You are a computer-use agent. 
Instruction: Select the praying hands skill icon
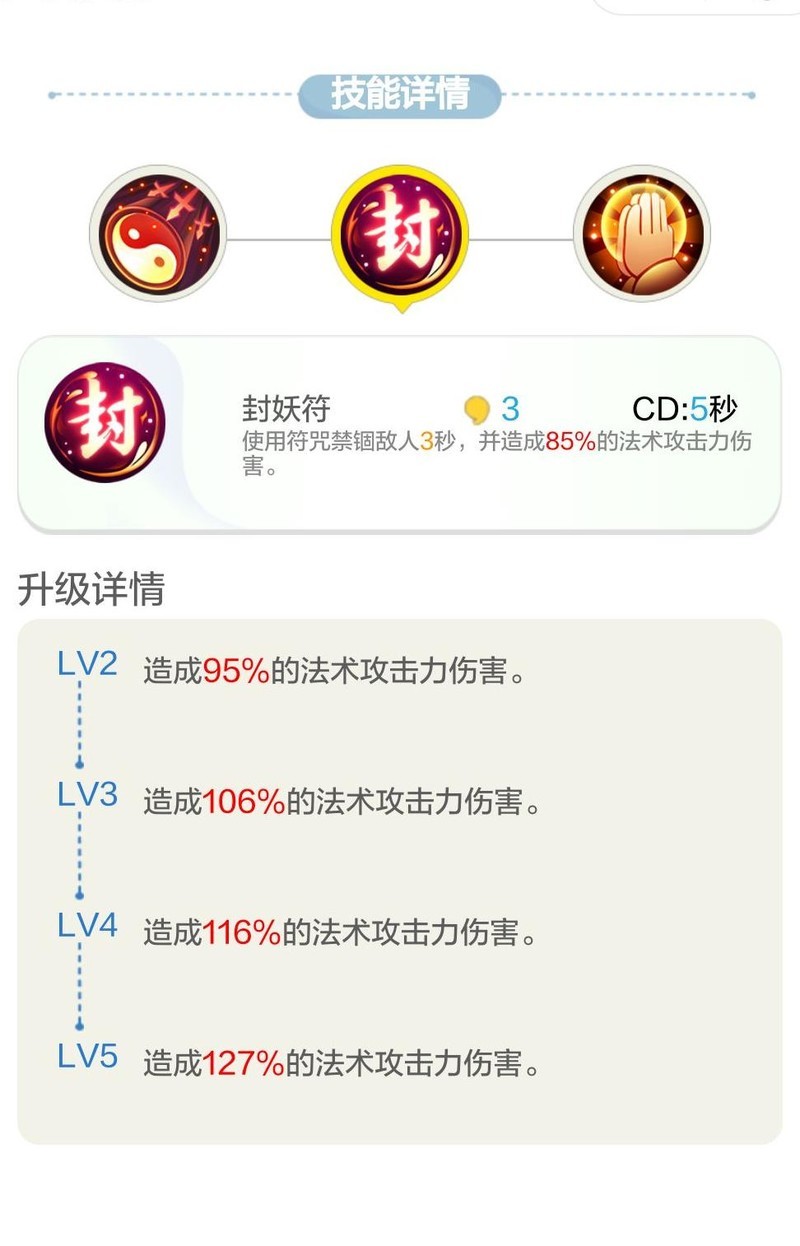641,234
